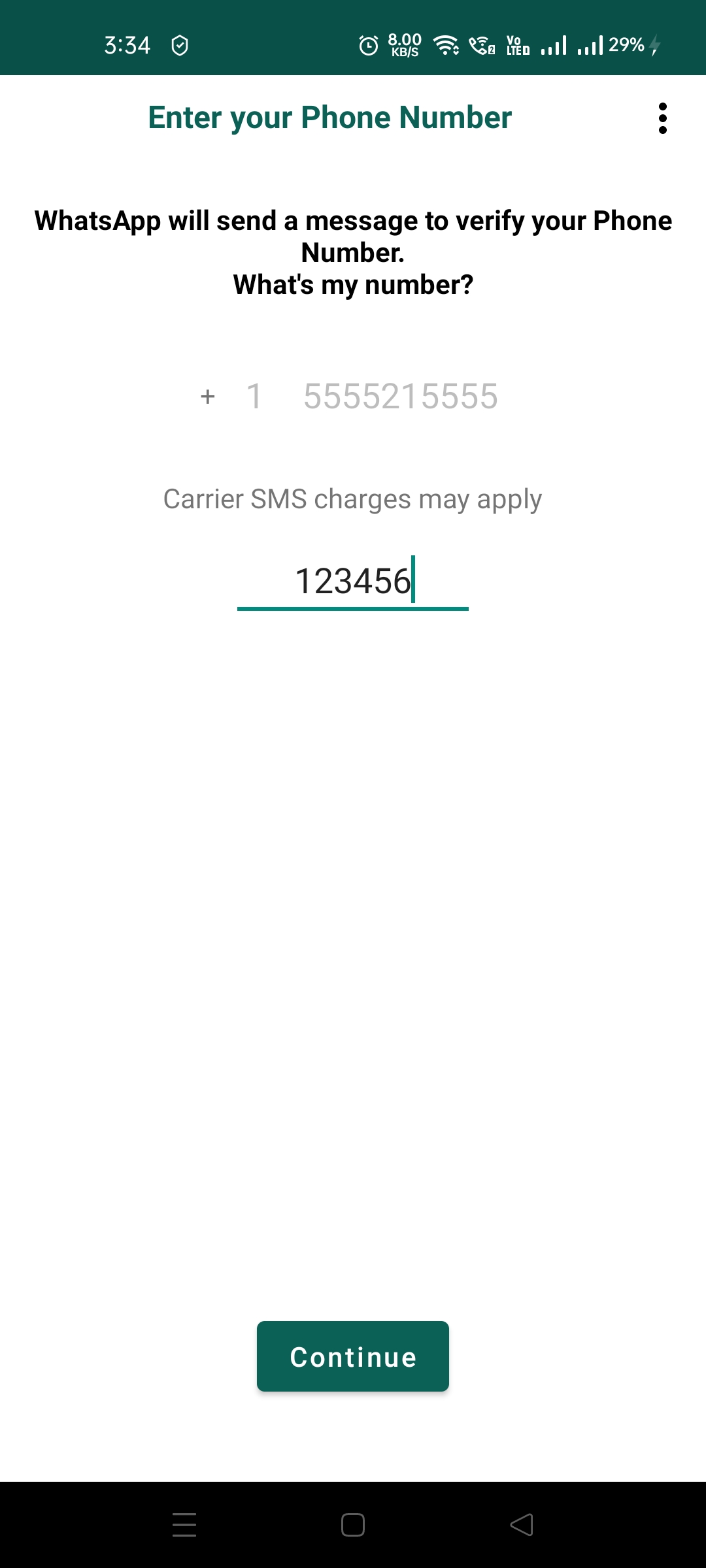Tap the battery percentage indicator
Image resolution: width=706 pixels, height=1568 pixels.
click(x=626, y=44)
